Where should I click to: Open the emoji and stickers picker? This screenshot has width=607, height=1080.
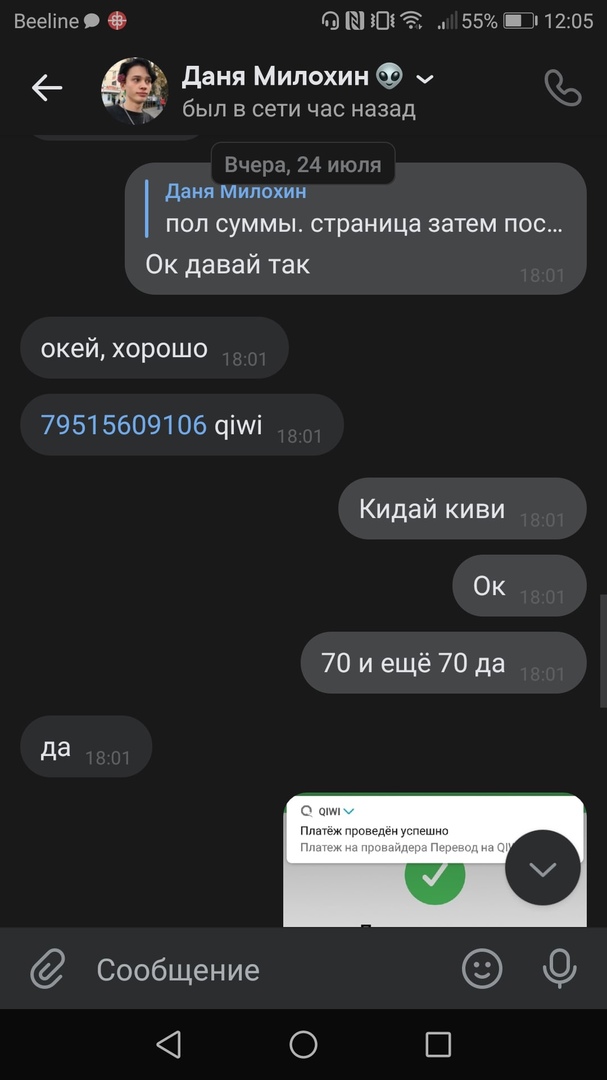pos(481,968)
